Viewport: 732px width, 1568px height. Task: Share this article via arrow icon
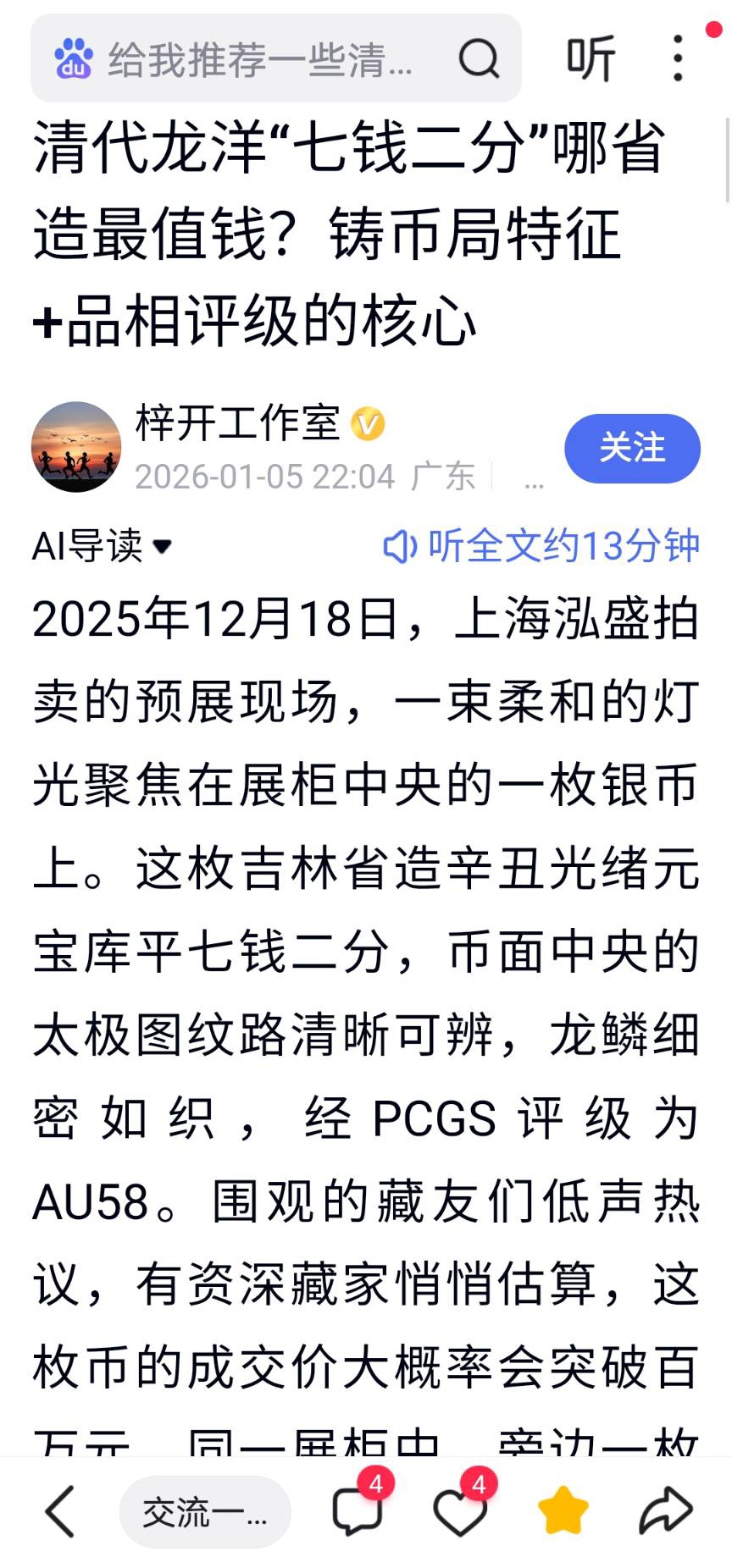pos(666,1511)
